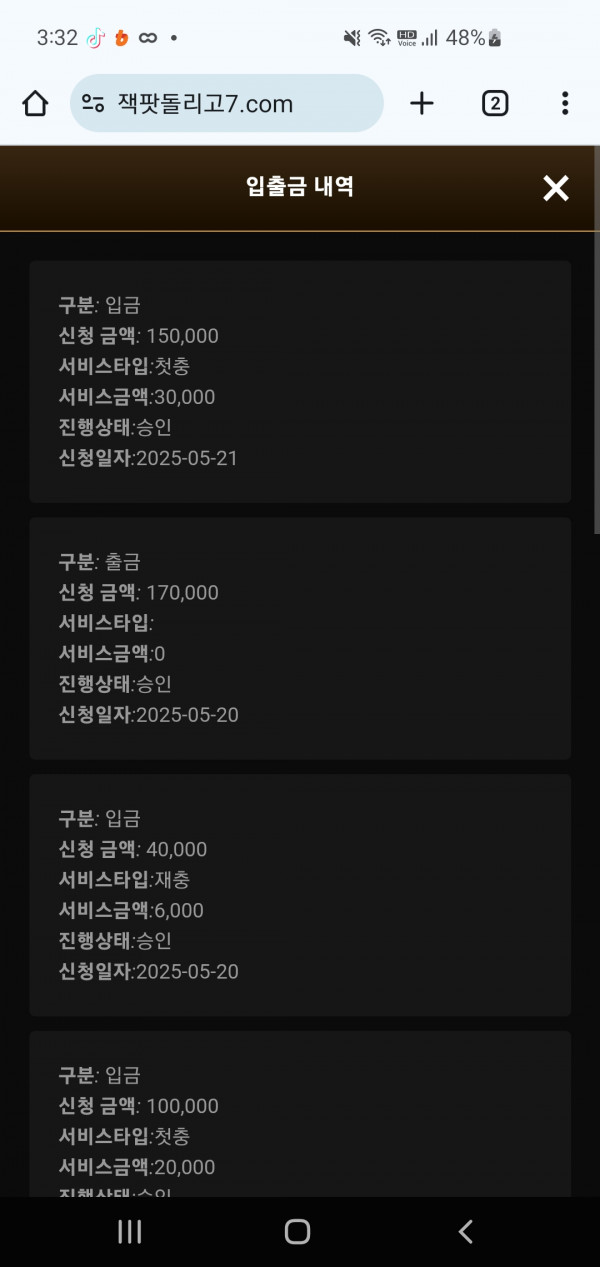Open the tab switcher showing 2 tabs
Image resolution: width=600 pixels, height=1267 pixels.
(495, 103)
